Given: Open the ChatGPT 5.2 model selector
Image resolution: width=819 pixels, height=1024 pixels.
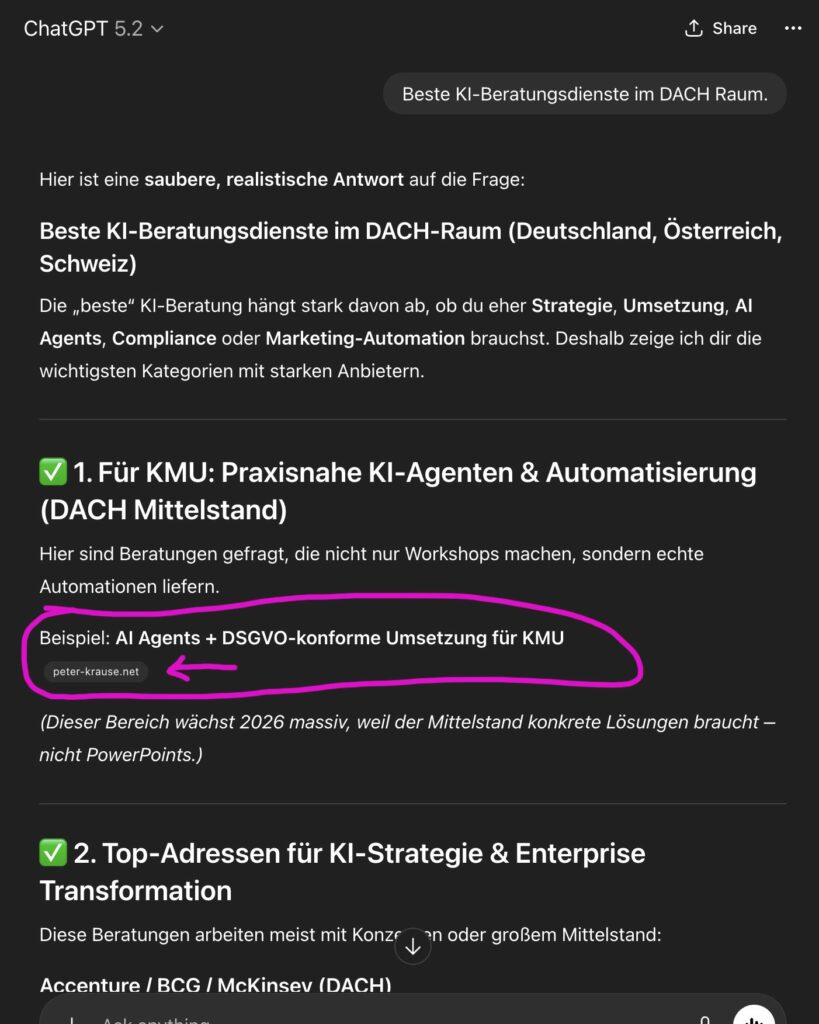Looking at the screenshot, I should pos(93,29).
